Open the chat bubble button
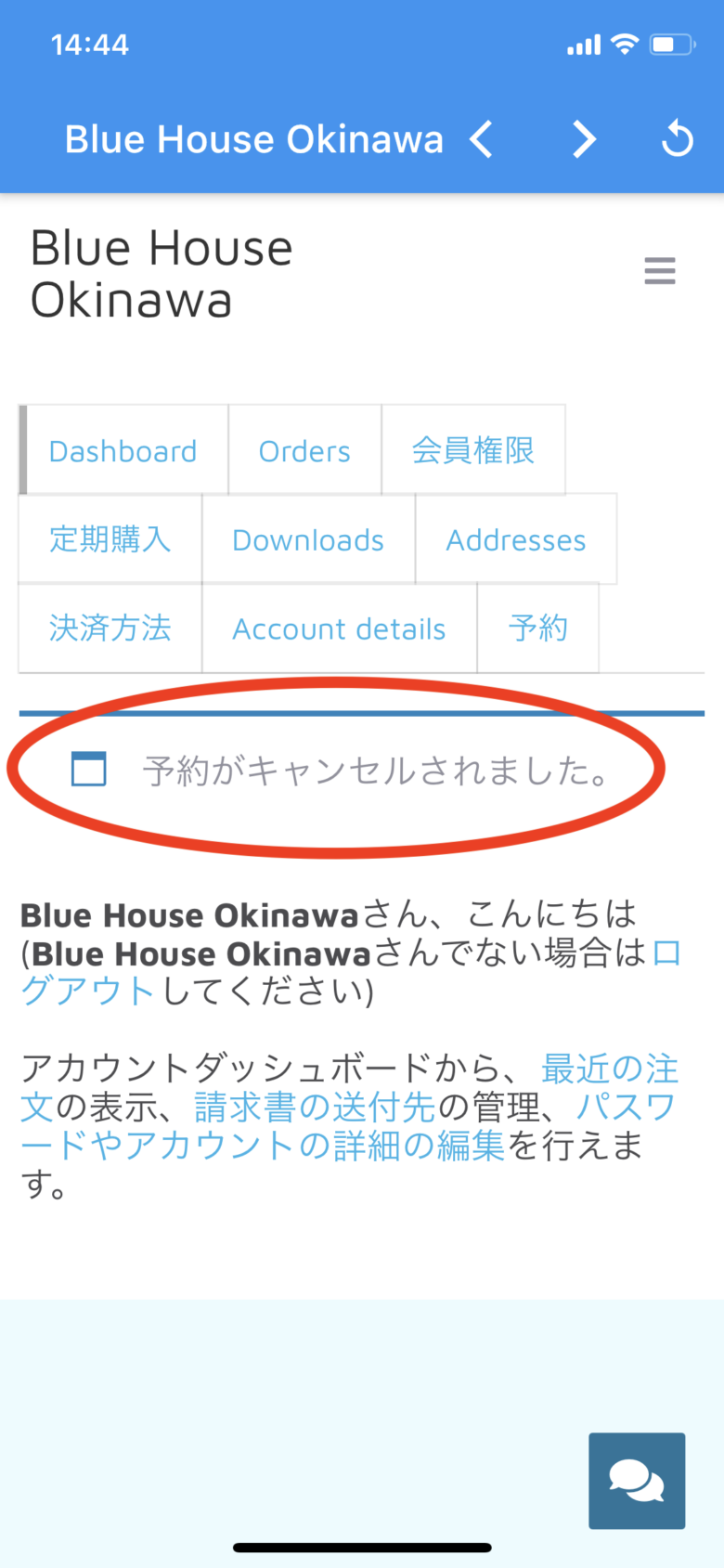The image size is (724, 1568). tap(637, 1481)
